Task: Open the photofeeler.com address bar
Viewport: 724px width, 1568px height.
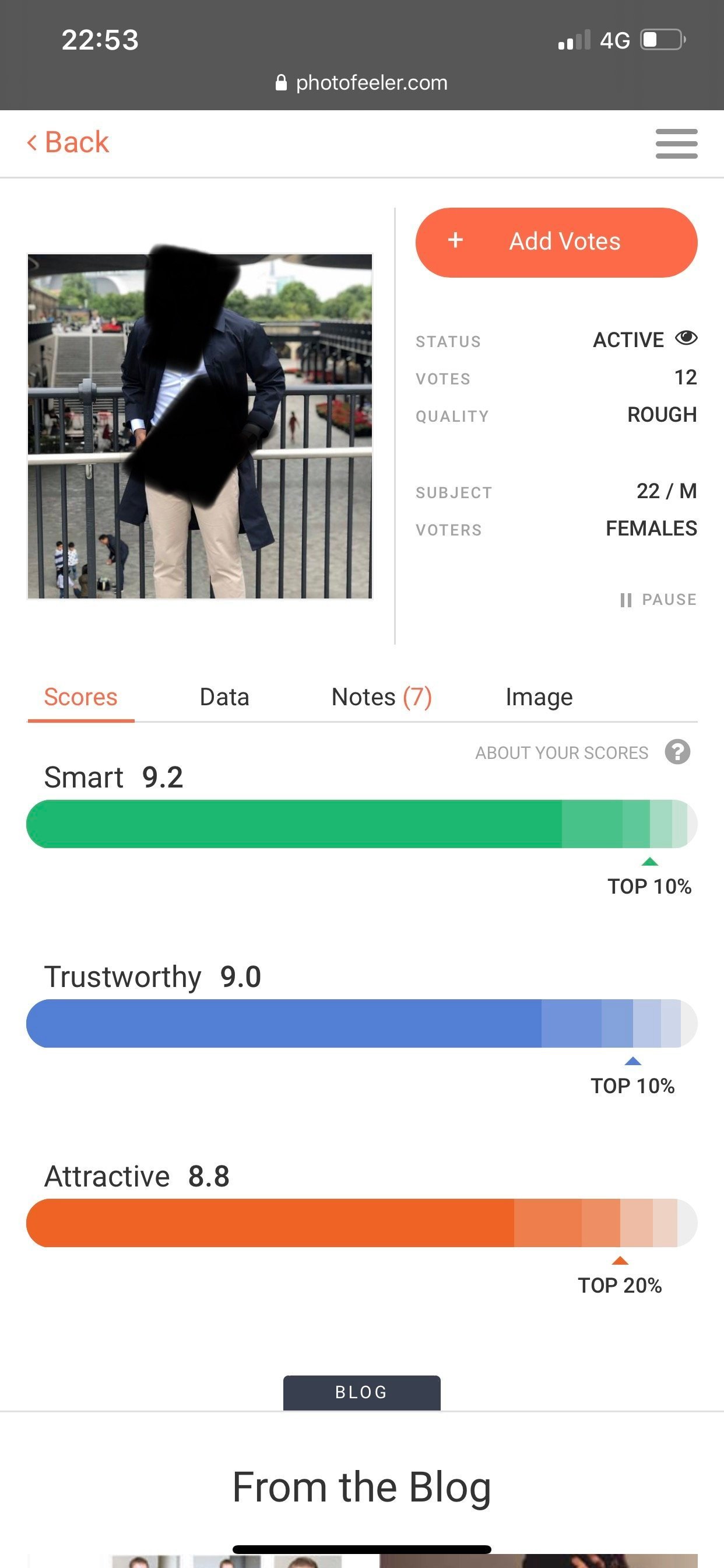Action: point(362,83)
